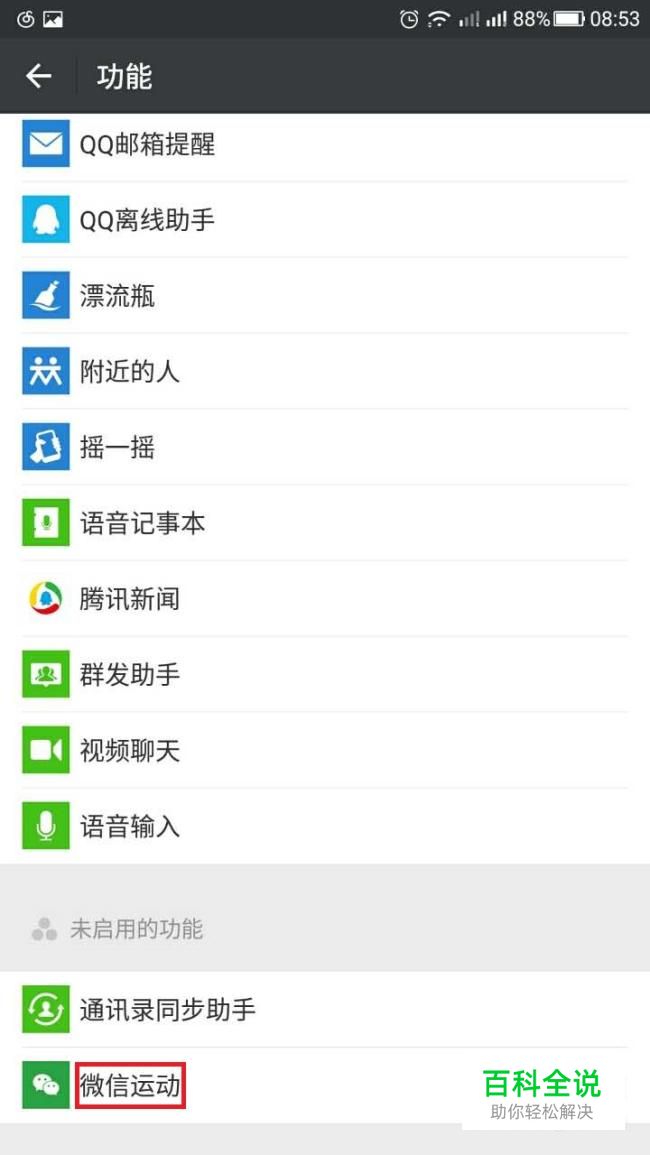
Task: Open the 漂流瓶 feature
Action: pos(325,295)
